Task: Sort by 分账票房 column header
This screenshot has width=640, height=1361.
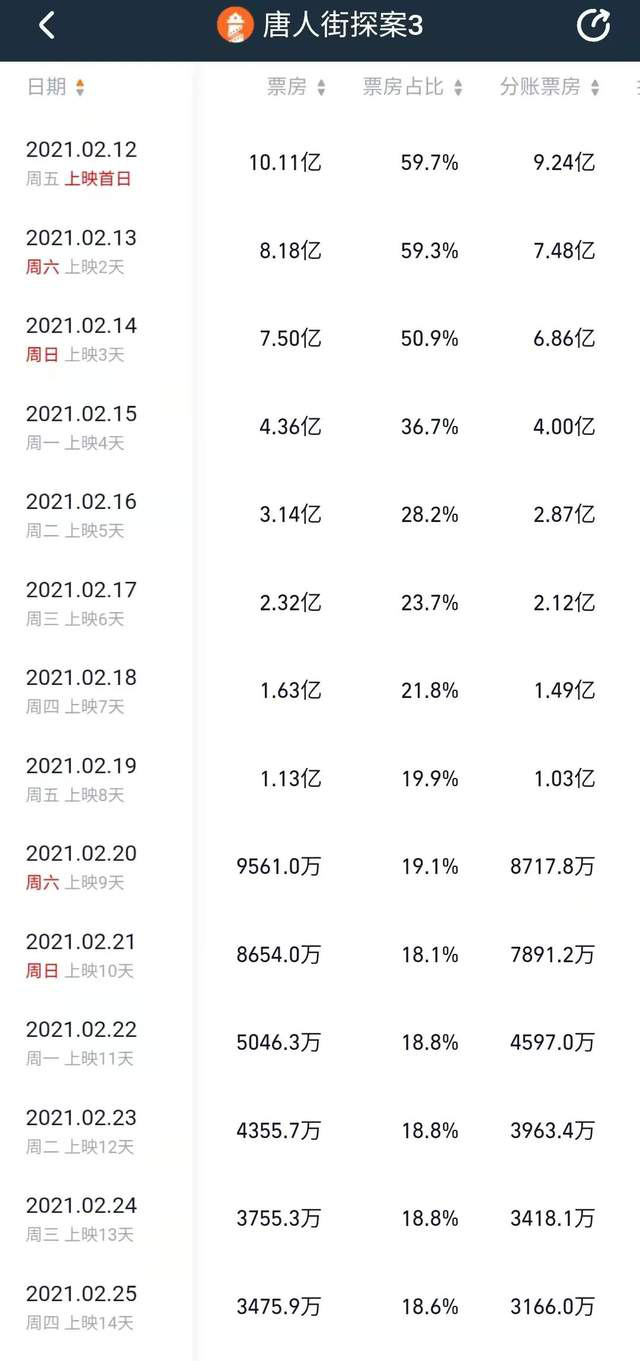Action: [550, 87]
